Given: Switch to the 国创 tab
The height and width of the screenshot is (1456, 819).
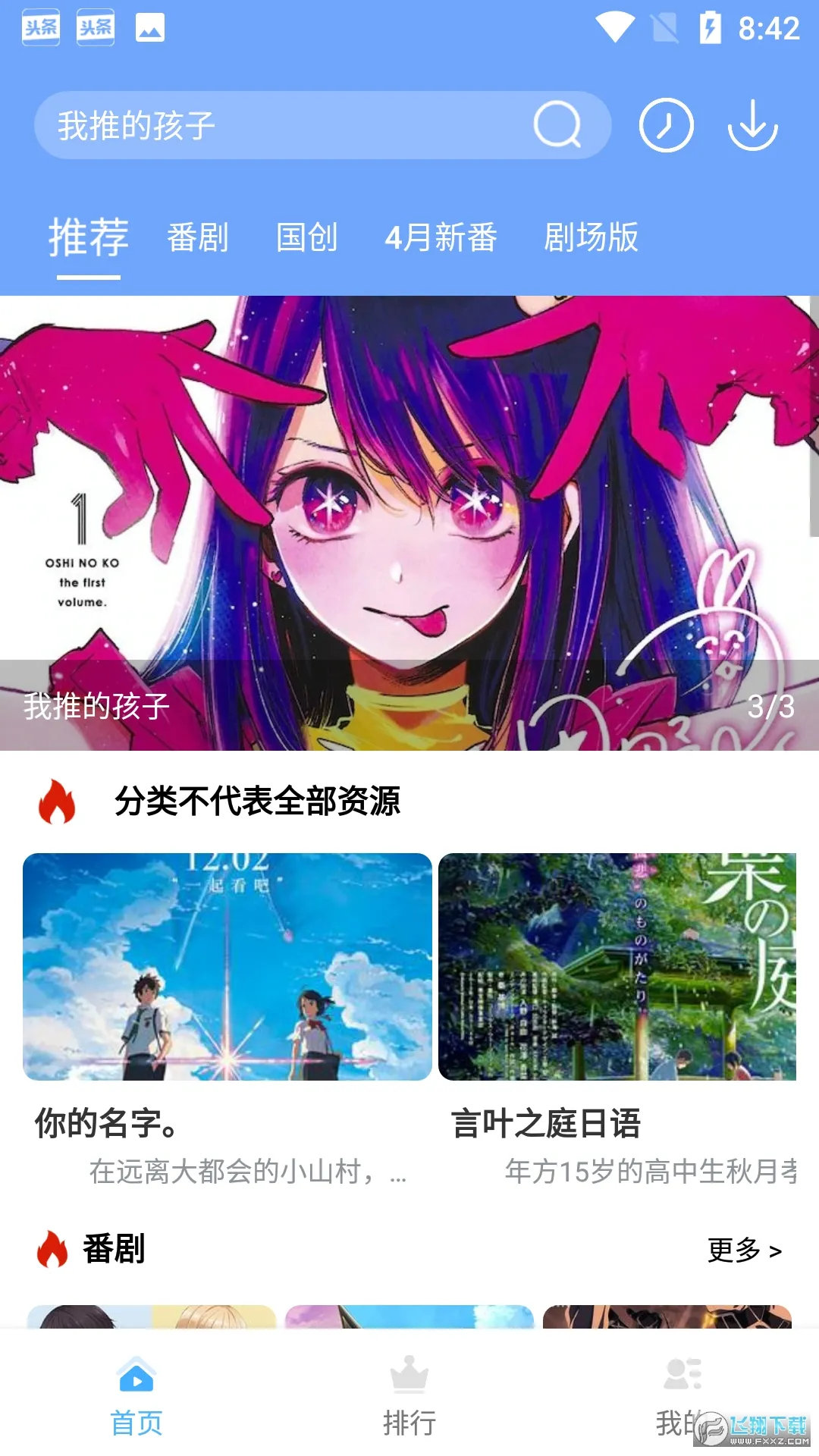Looking at the screenshot, I should tap(307, 237).
